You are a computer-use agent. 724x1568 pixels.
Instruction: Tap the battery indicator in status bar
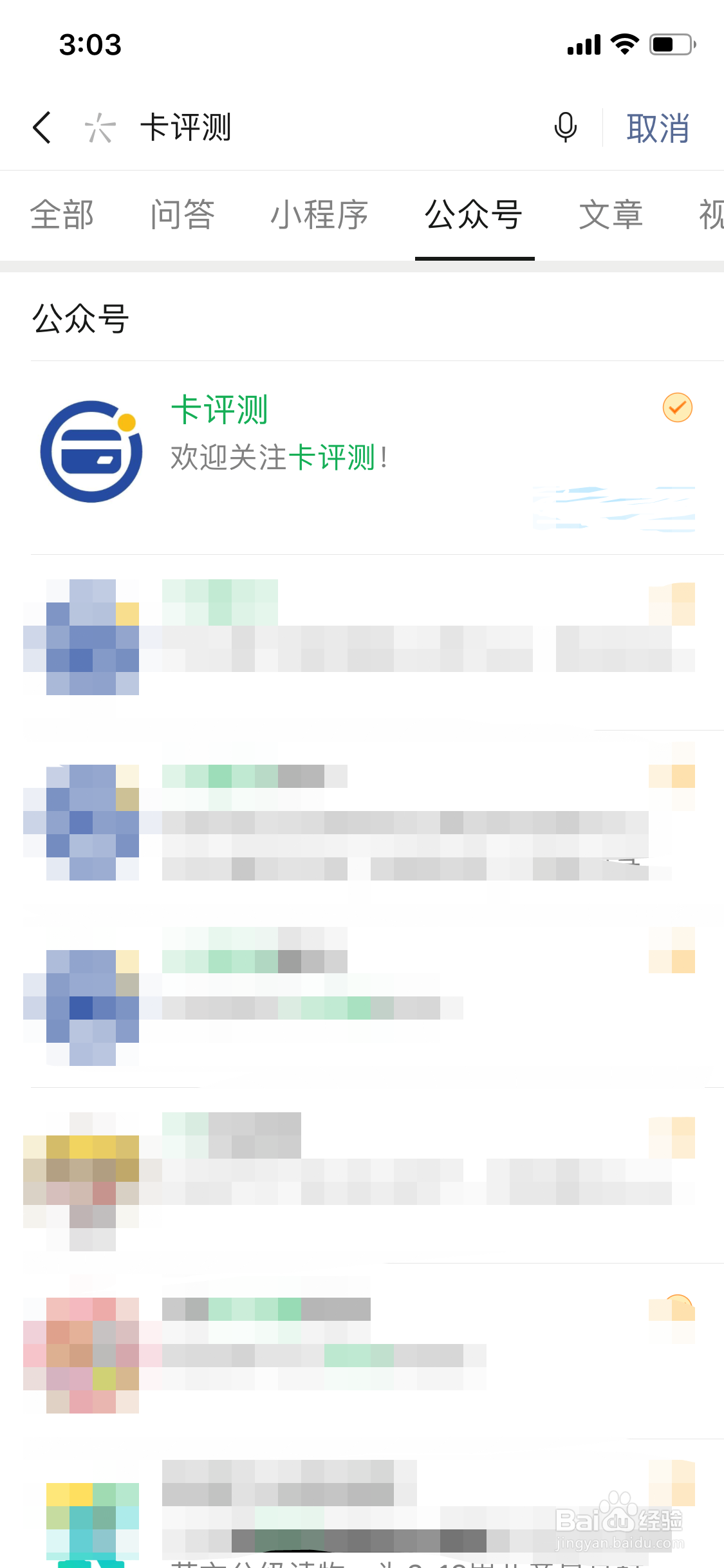click(x=669, y=44)
